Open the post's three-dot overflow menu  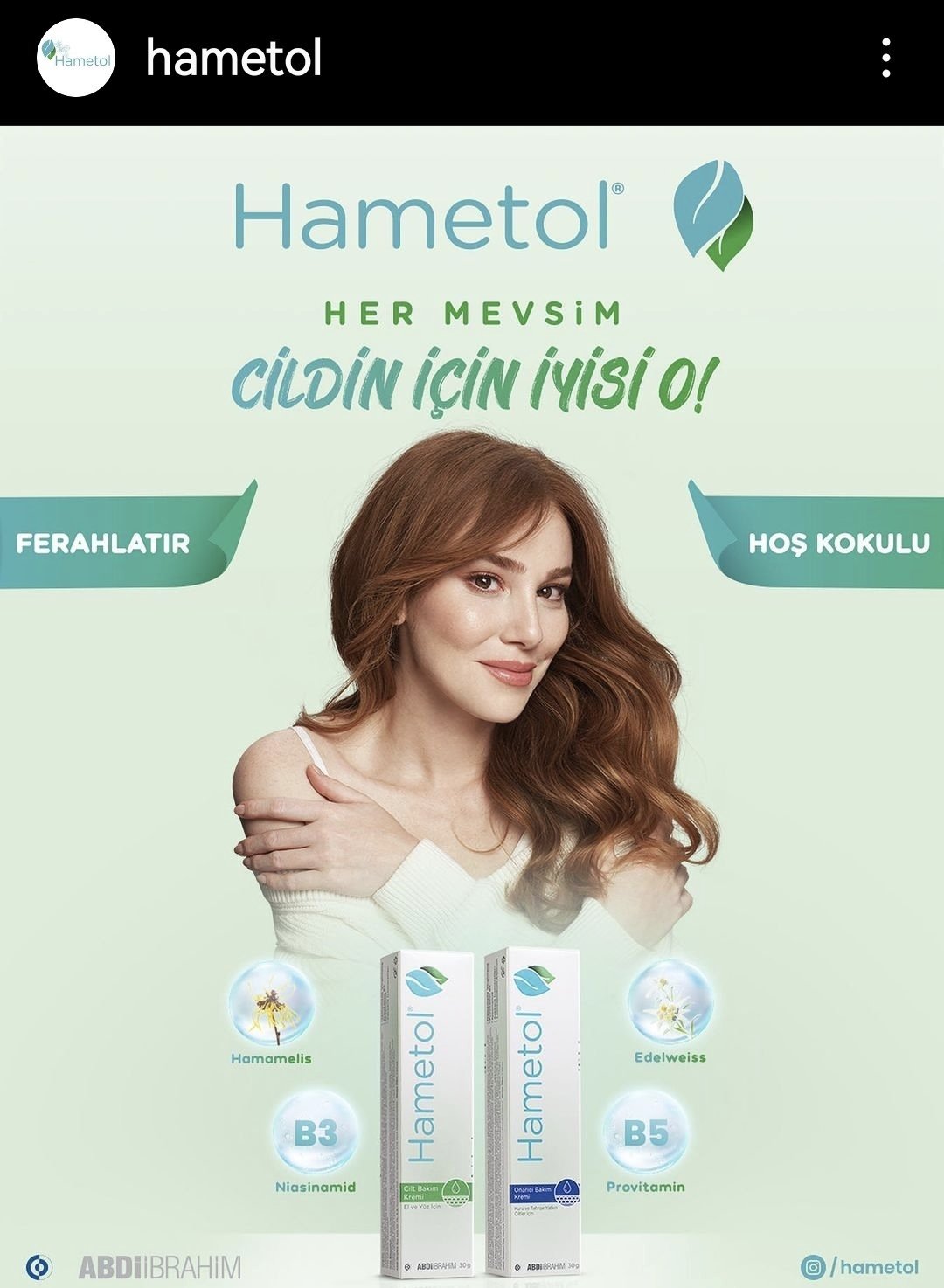coord(886,58)
